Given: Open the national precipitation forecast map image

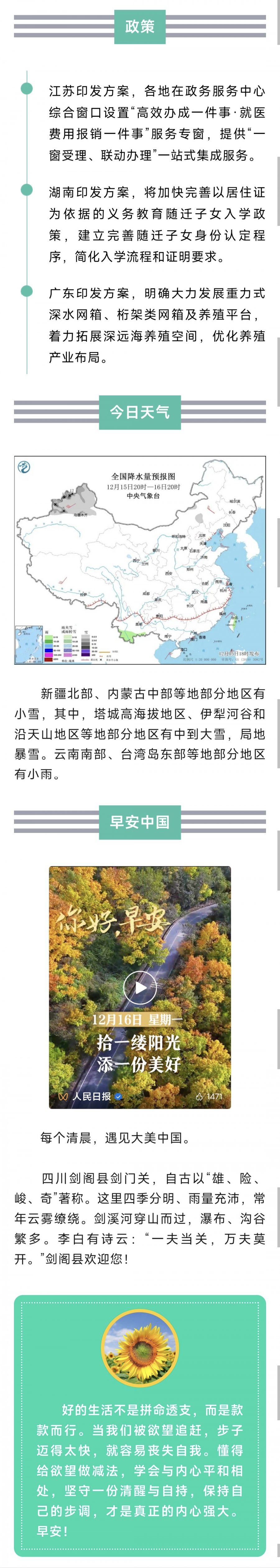Looking at the screenshot, I should [x=140, y=560].
